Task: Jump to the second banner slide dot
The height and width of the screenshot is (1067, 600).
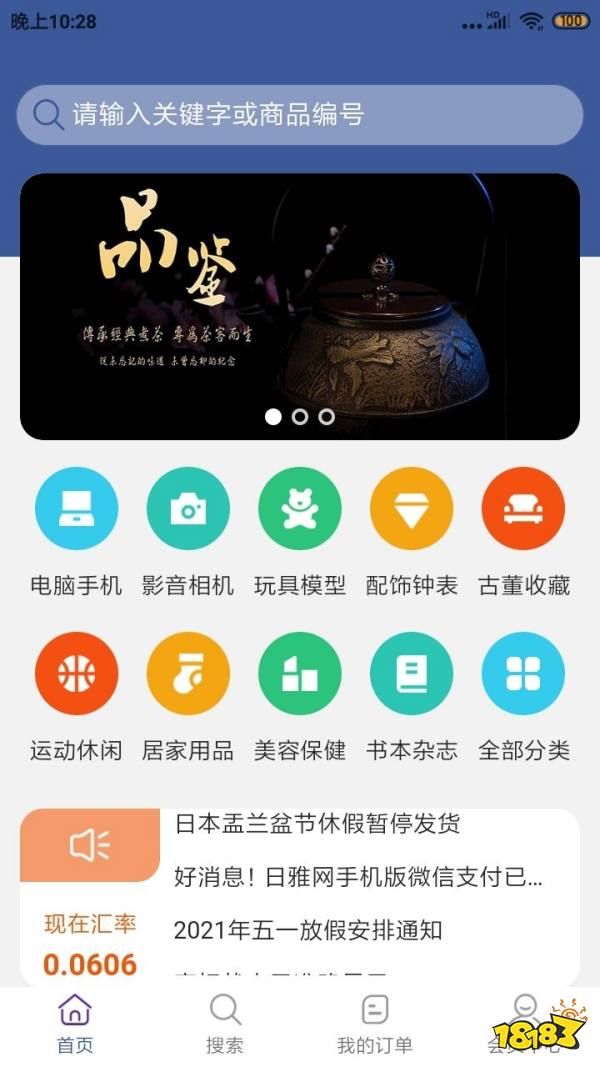Action: 300,417
